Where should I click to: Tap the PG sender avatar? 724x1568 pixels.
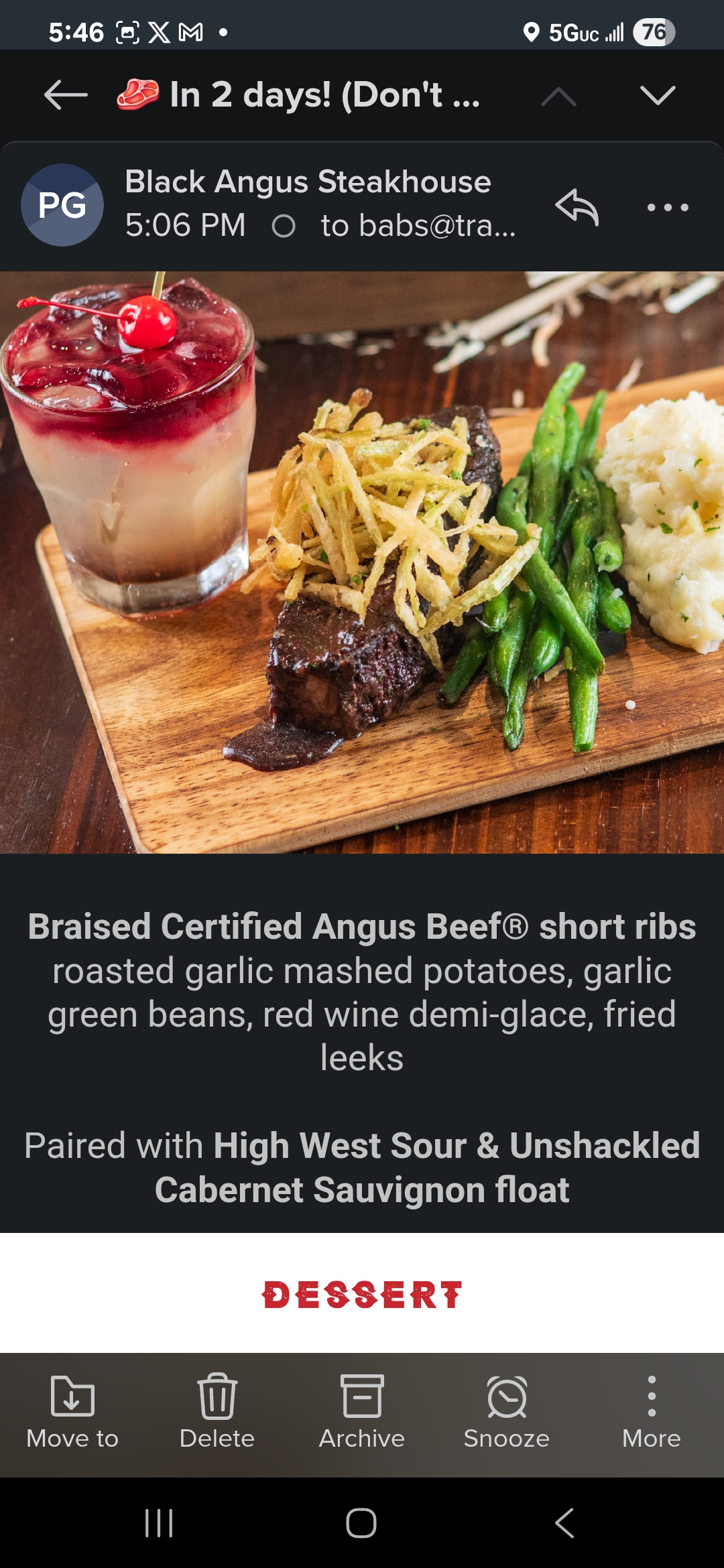coord(62,205)
